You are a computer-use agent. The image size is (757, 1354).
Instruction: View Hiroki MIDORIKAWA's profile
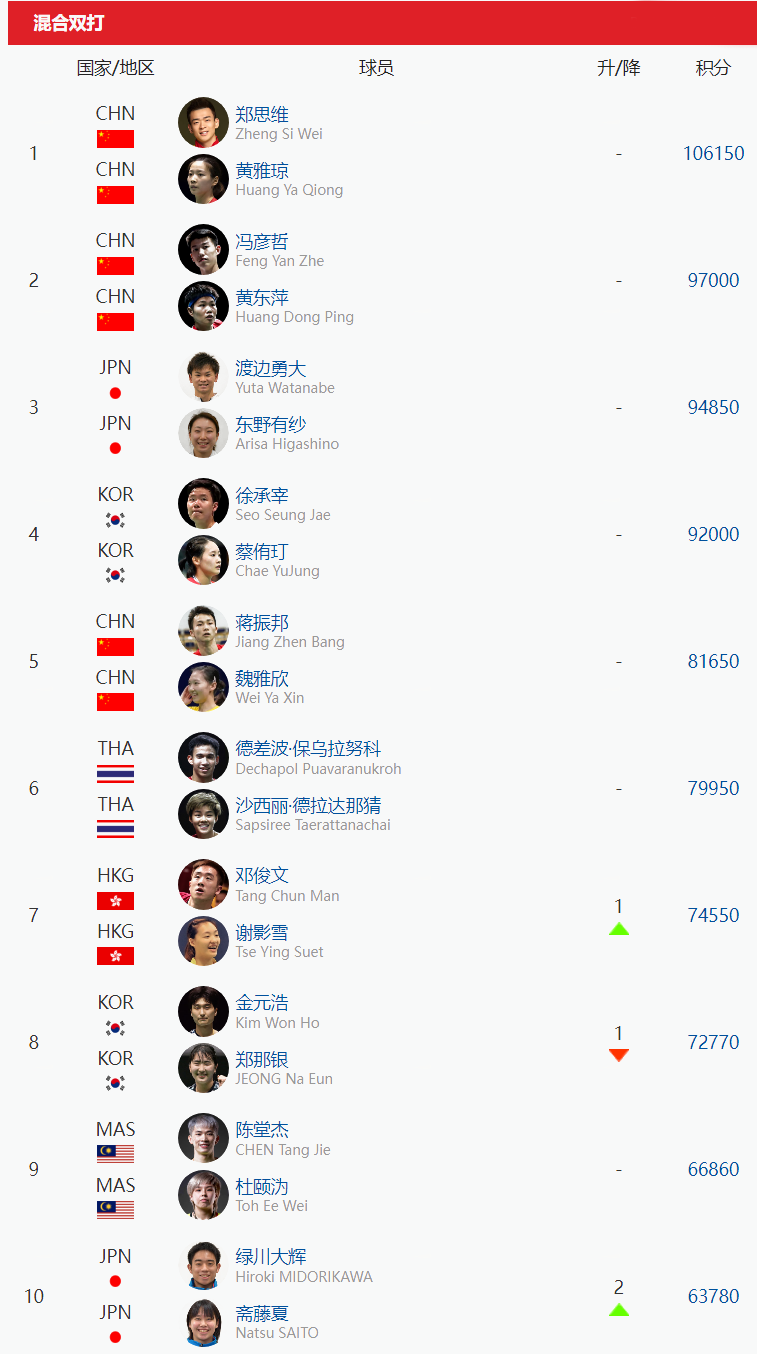[x=271, y=1258]
